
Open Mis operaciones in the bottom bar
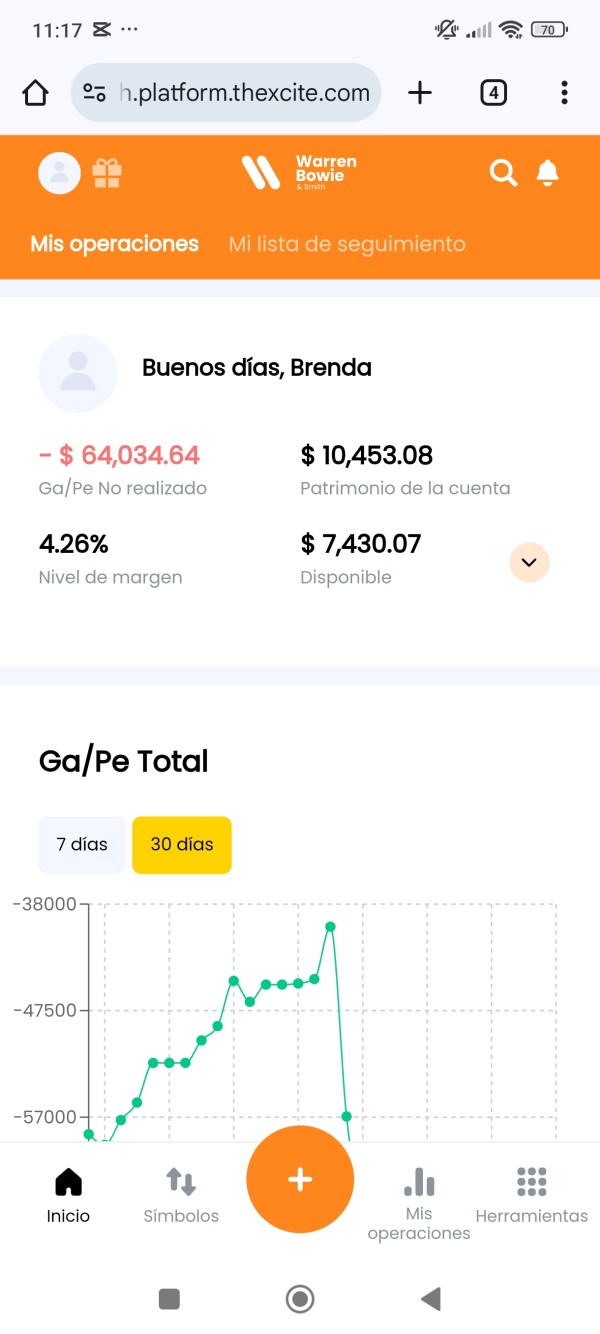pyautogui.click(x=419, y=1204)
